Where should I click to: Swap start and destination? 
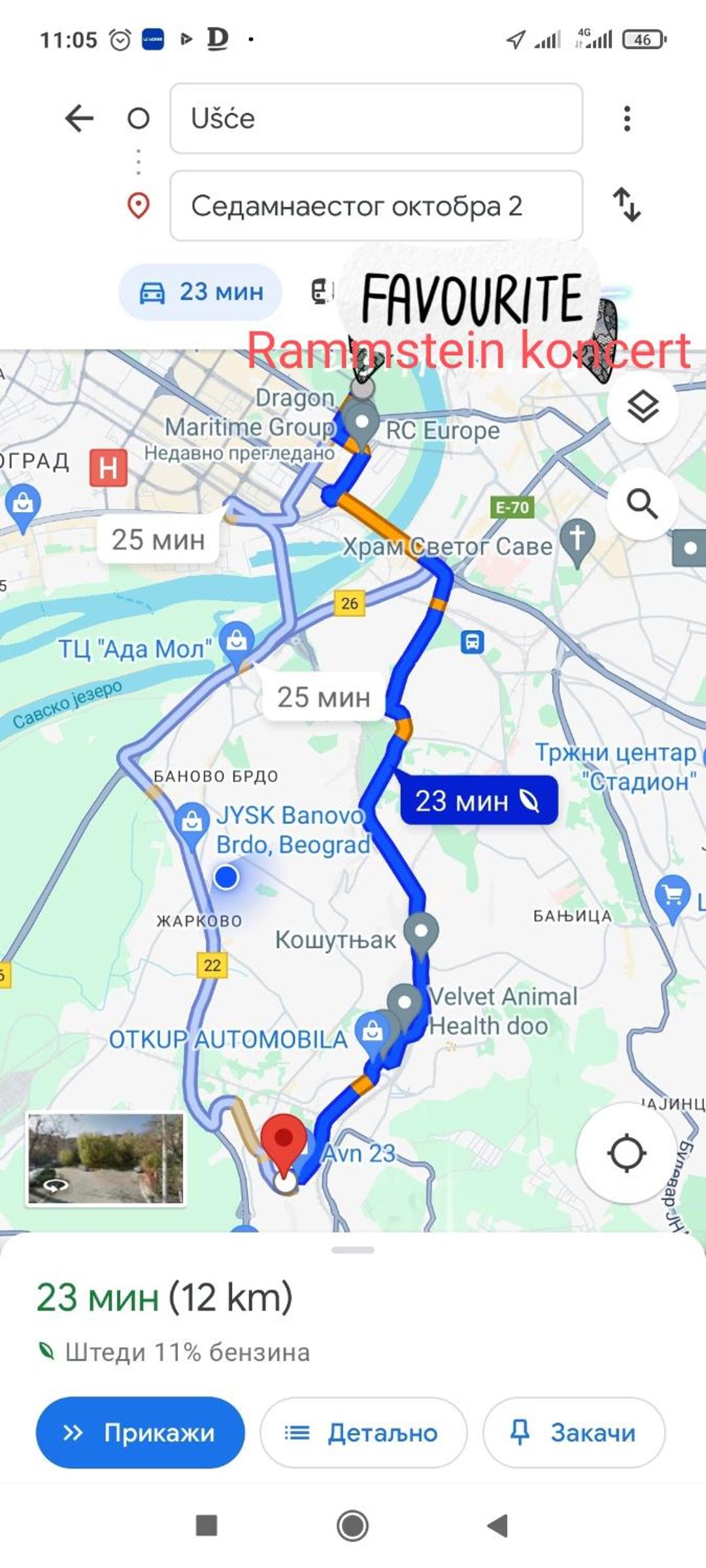pyautogui.click(x=627, y=204)
